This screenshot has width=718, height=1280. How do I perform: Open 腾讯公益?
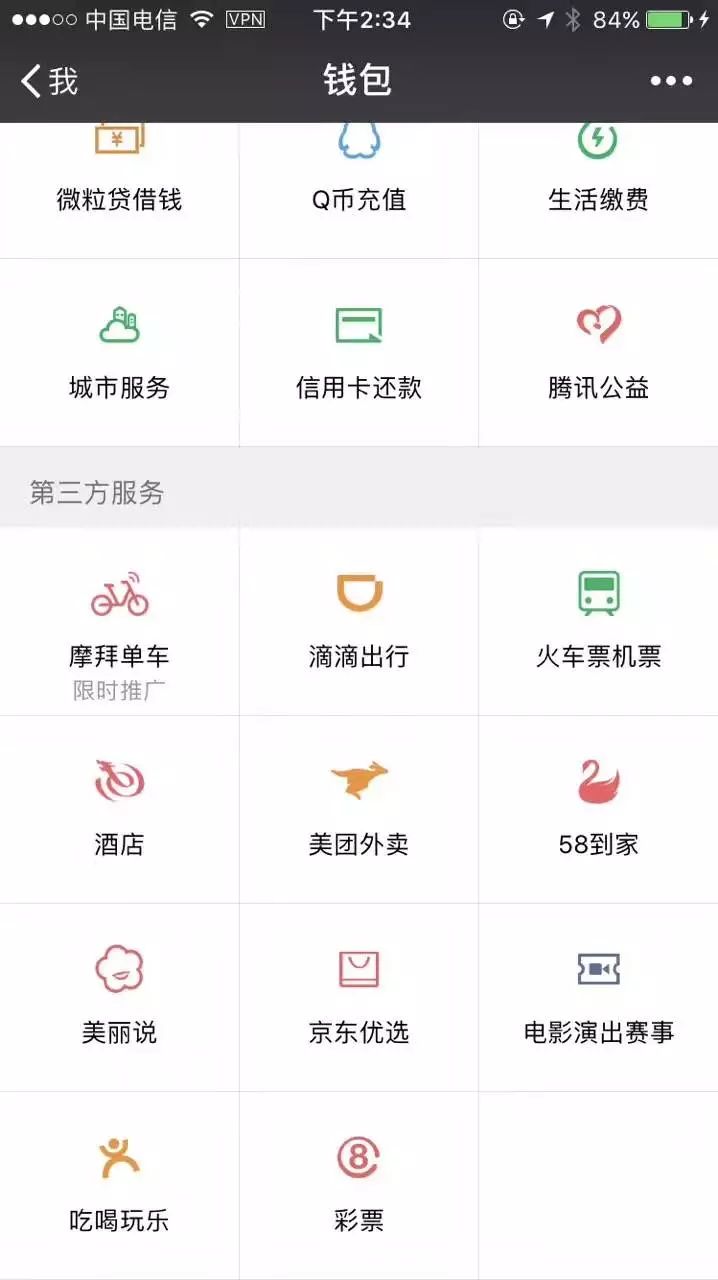pyautogui.click(x=598, y=353)
